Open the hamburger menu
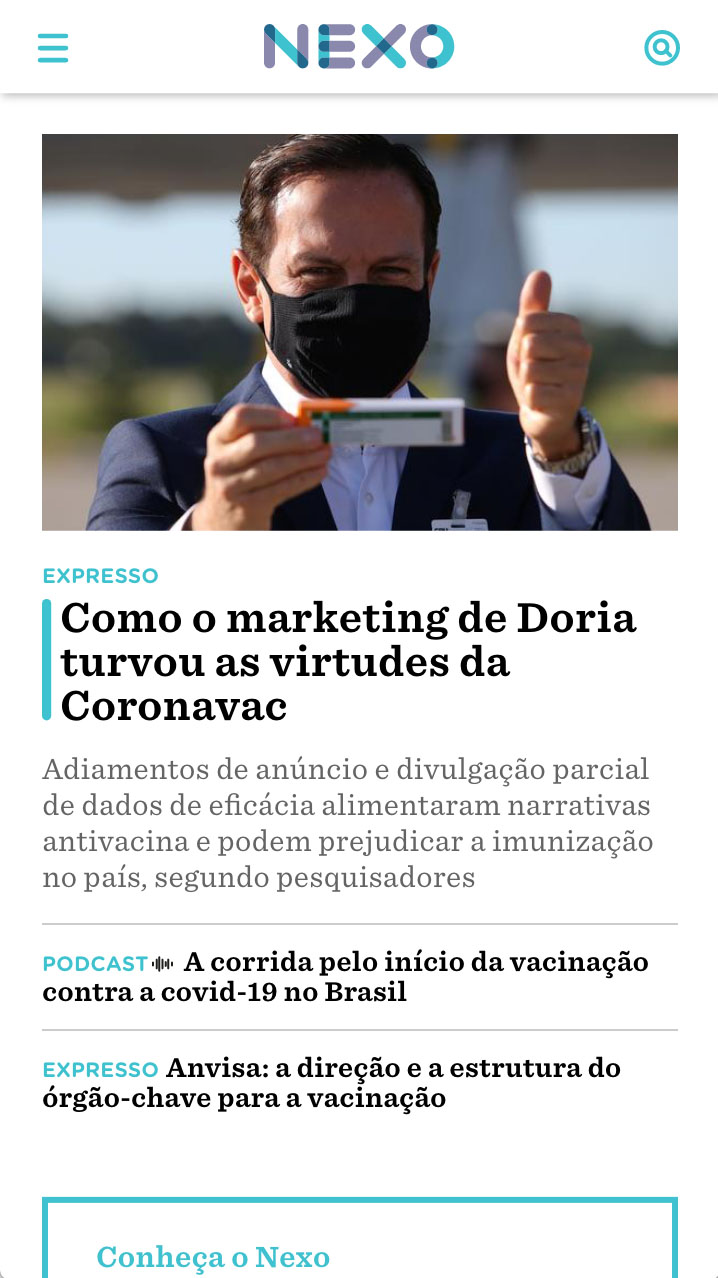 [x=53, y=47]
